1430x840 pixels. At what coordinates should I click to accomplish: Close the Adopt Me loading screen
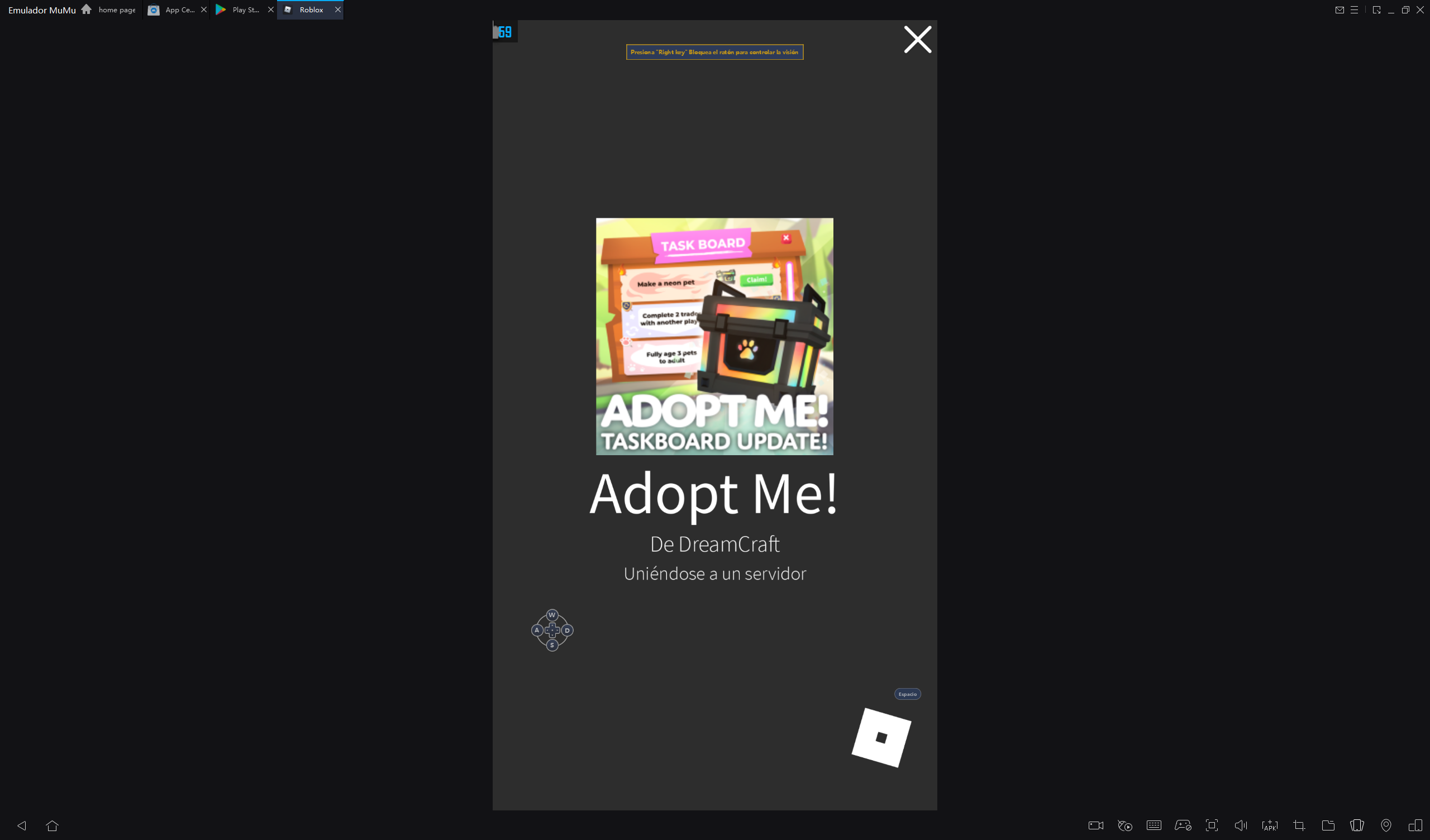(917, 40)
